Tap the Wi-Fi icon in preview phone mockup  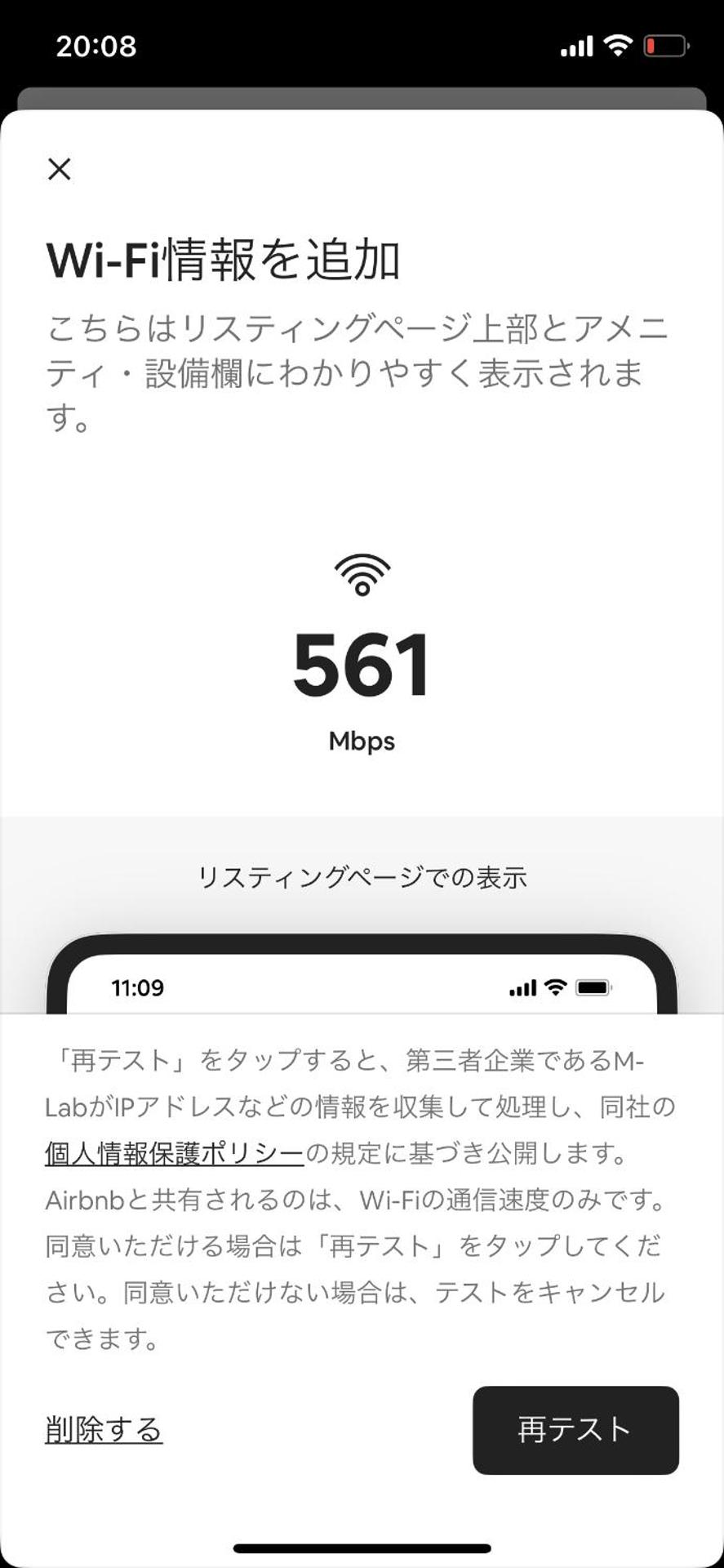556,987
